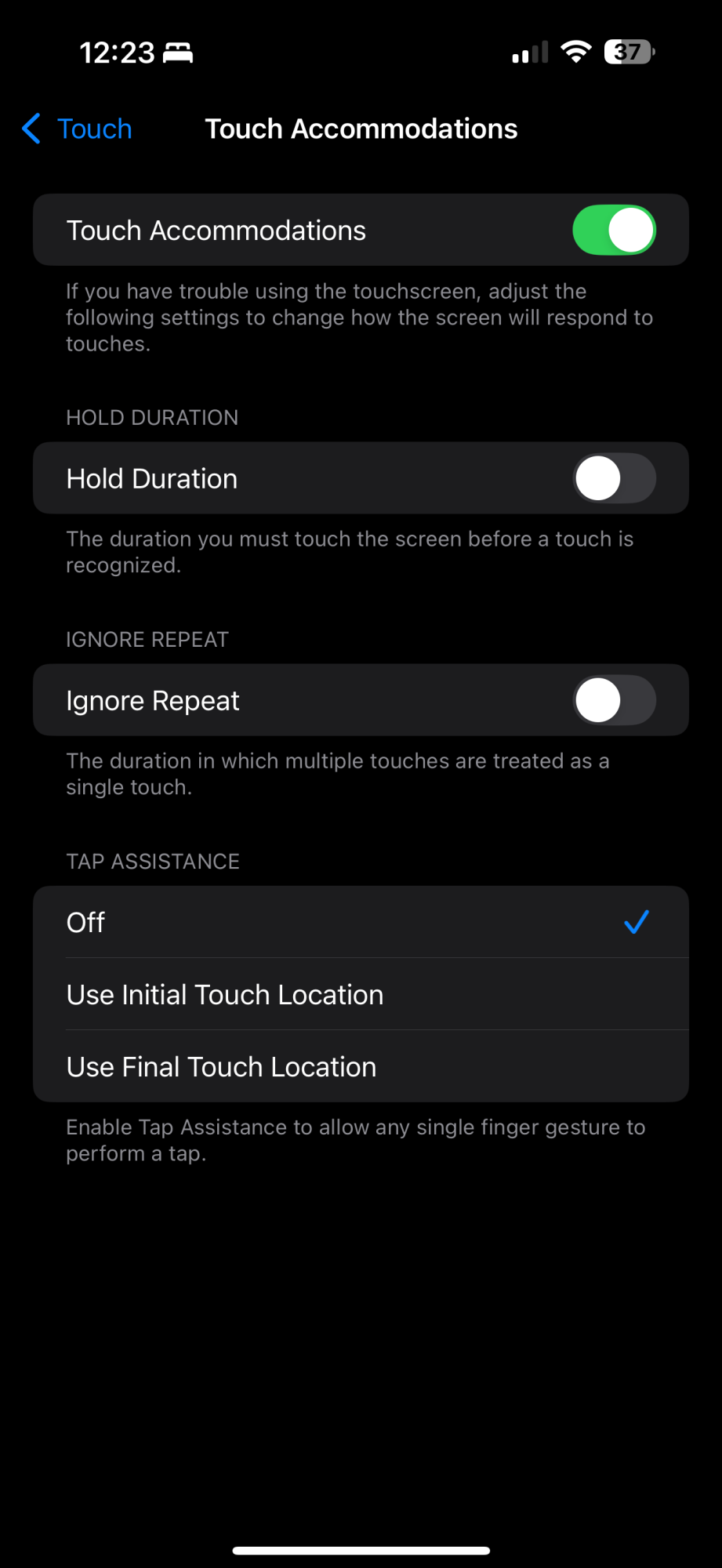This screenshot has height=1568, width=722.
Task: Go back to Touch settings
Action: 78,129
